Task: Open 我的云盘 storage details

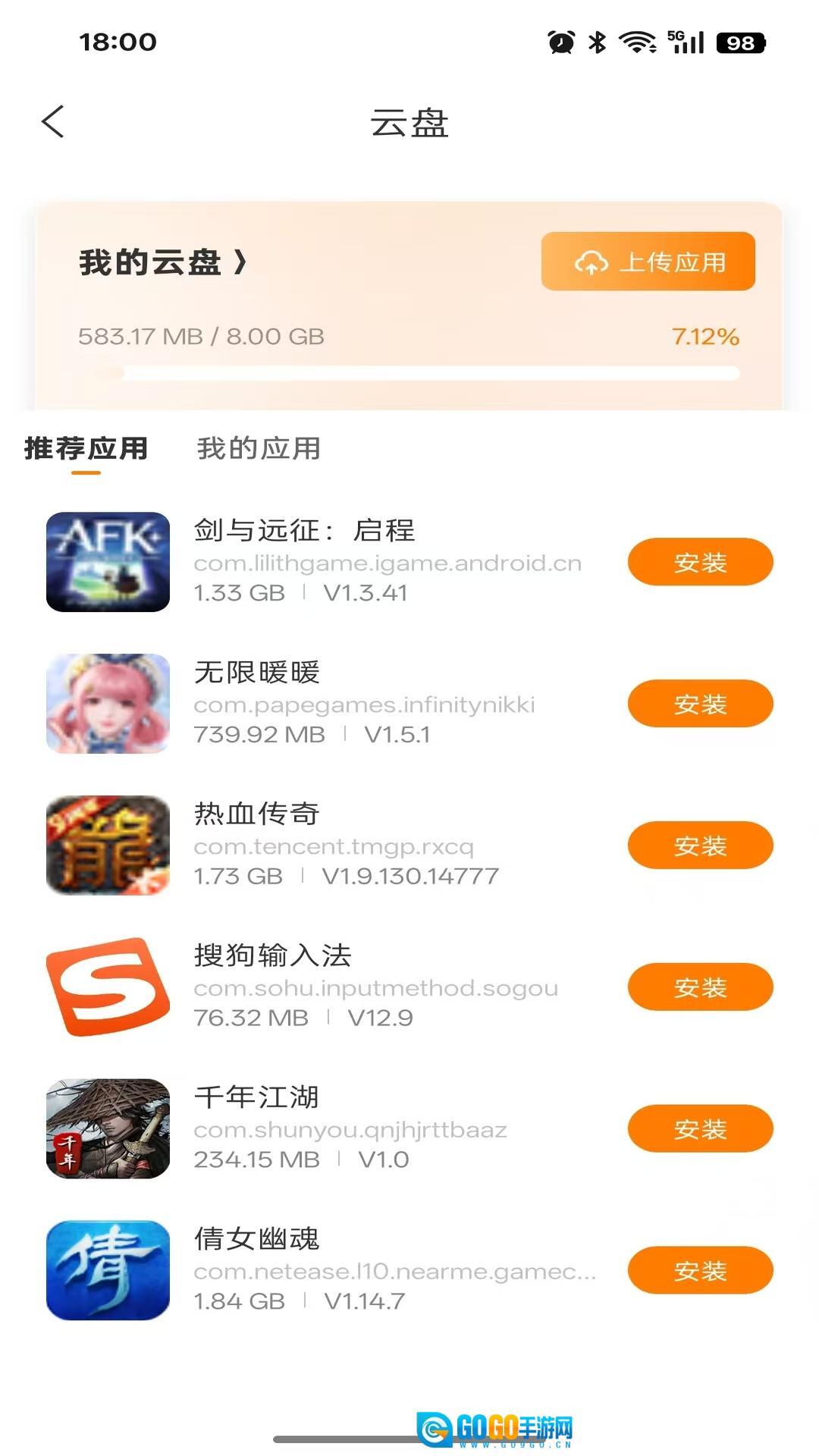Action: click(x=162, y=262)
